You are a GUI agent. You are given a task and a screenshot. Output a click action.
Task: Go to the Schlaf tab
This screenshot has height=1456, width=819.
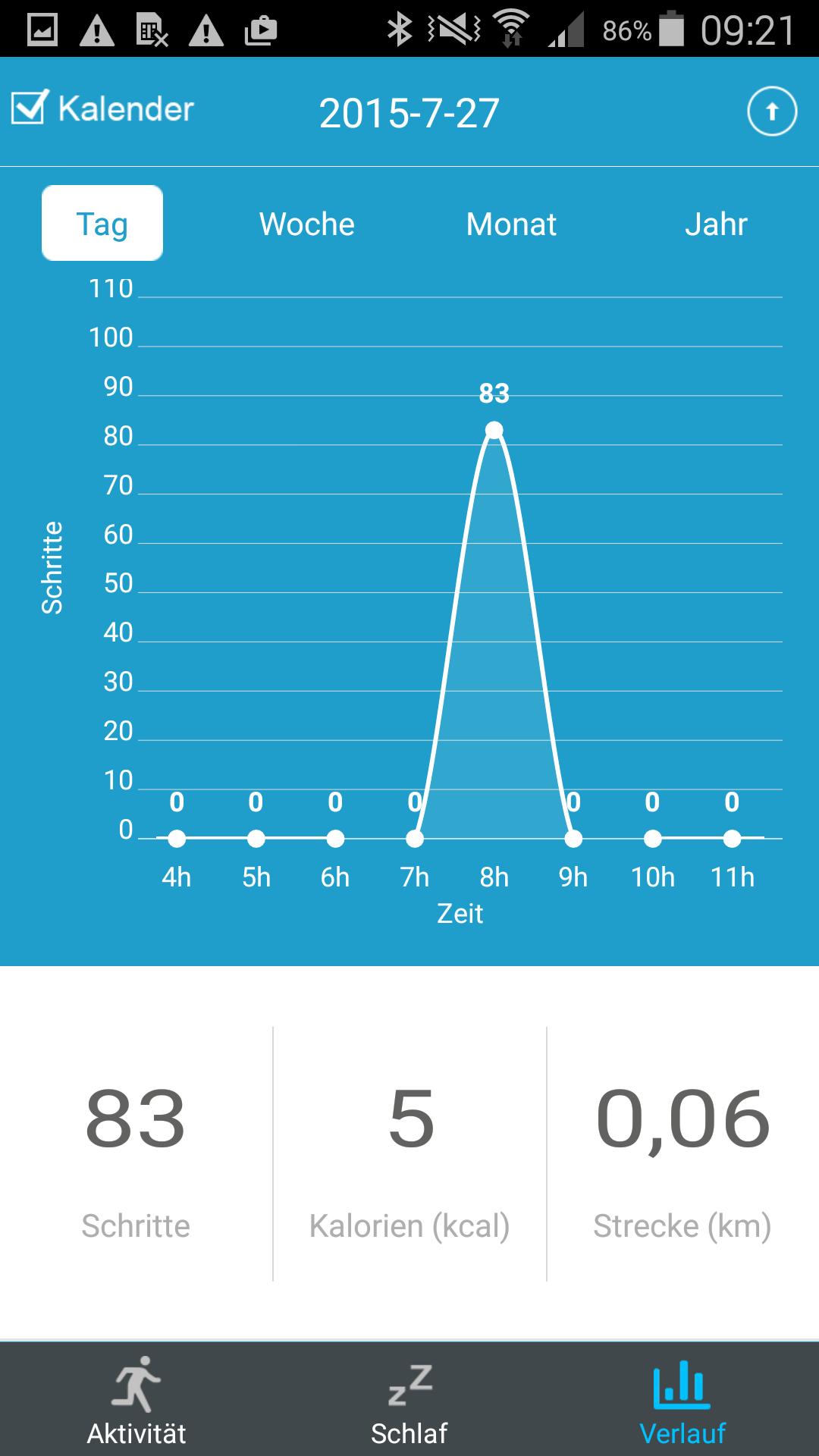pos(409,1401)
